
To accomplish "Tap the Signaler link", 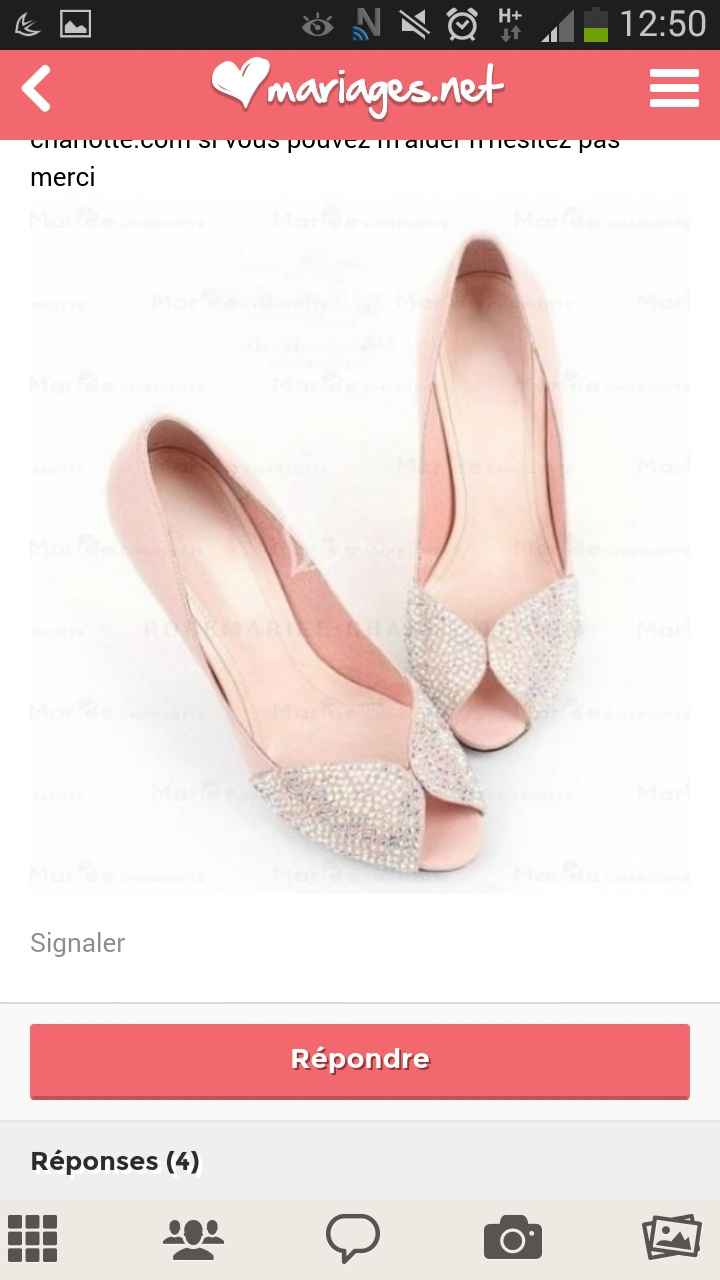I will tap(77, 942).
